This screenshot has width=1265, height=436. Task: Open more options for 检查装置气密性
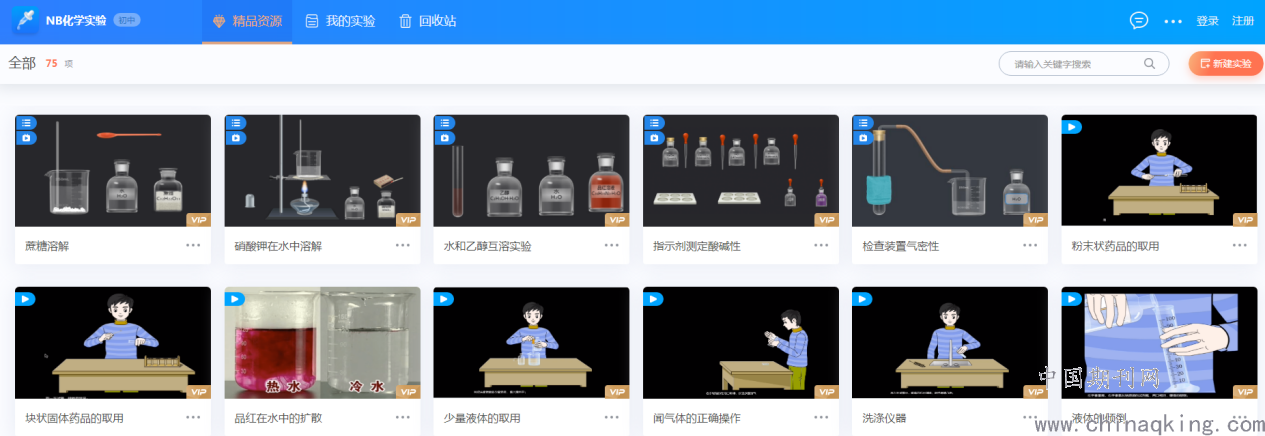tap(1030, 245)
